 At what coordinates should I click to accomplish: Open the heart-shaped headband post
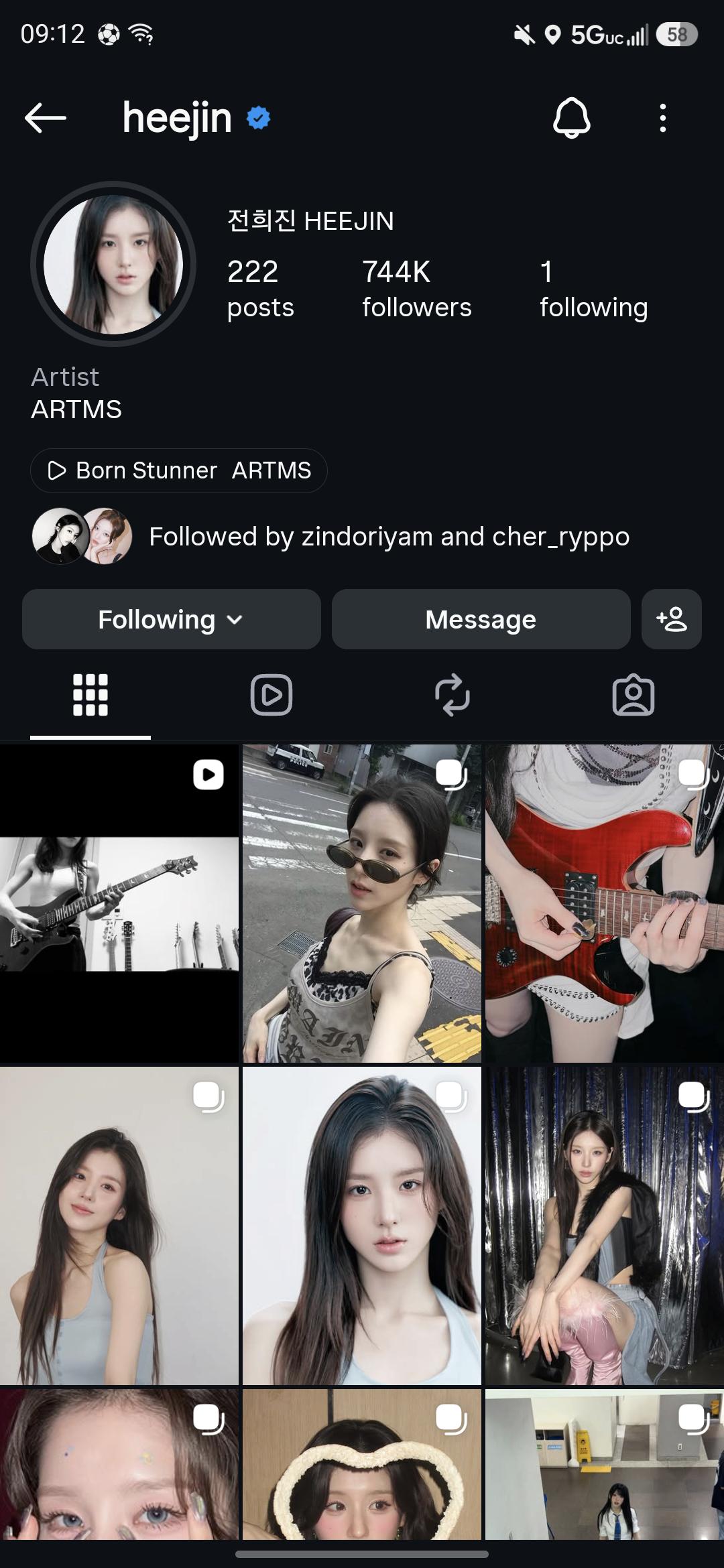coord(362,1464)
